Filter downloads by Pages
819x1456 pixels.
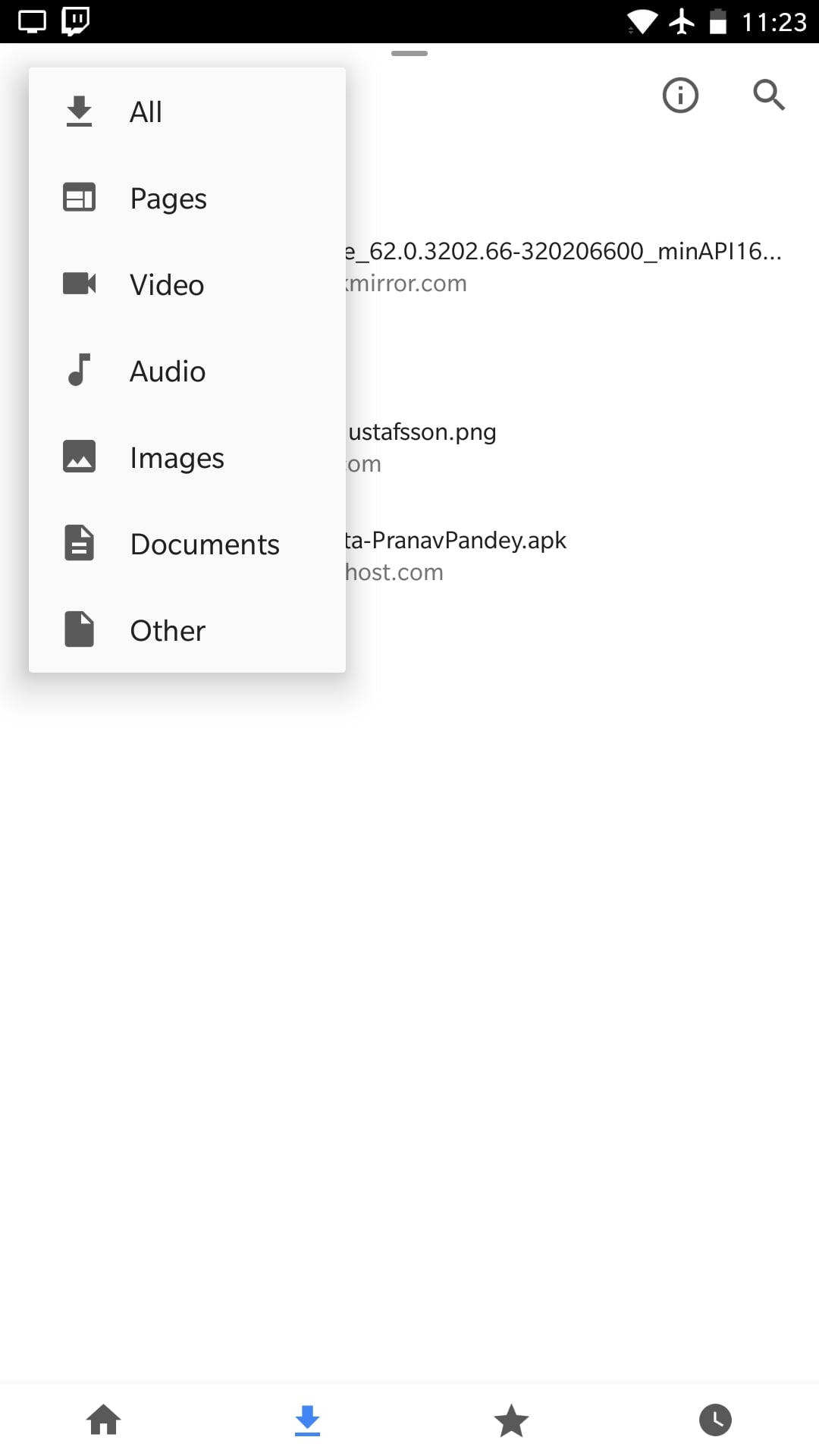[x=187, y=199]
